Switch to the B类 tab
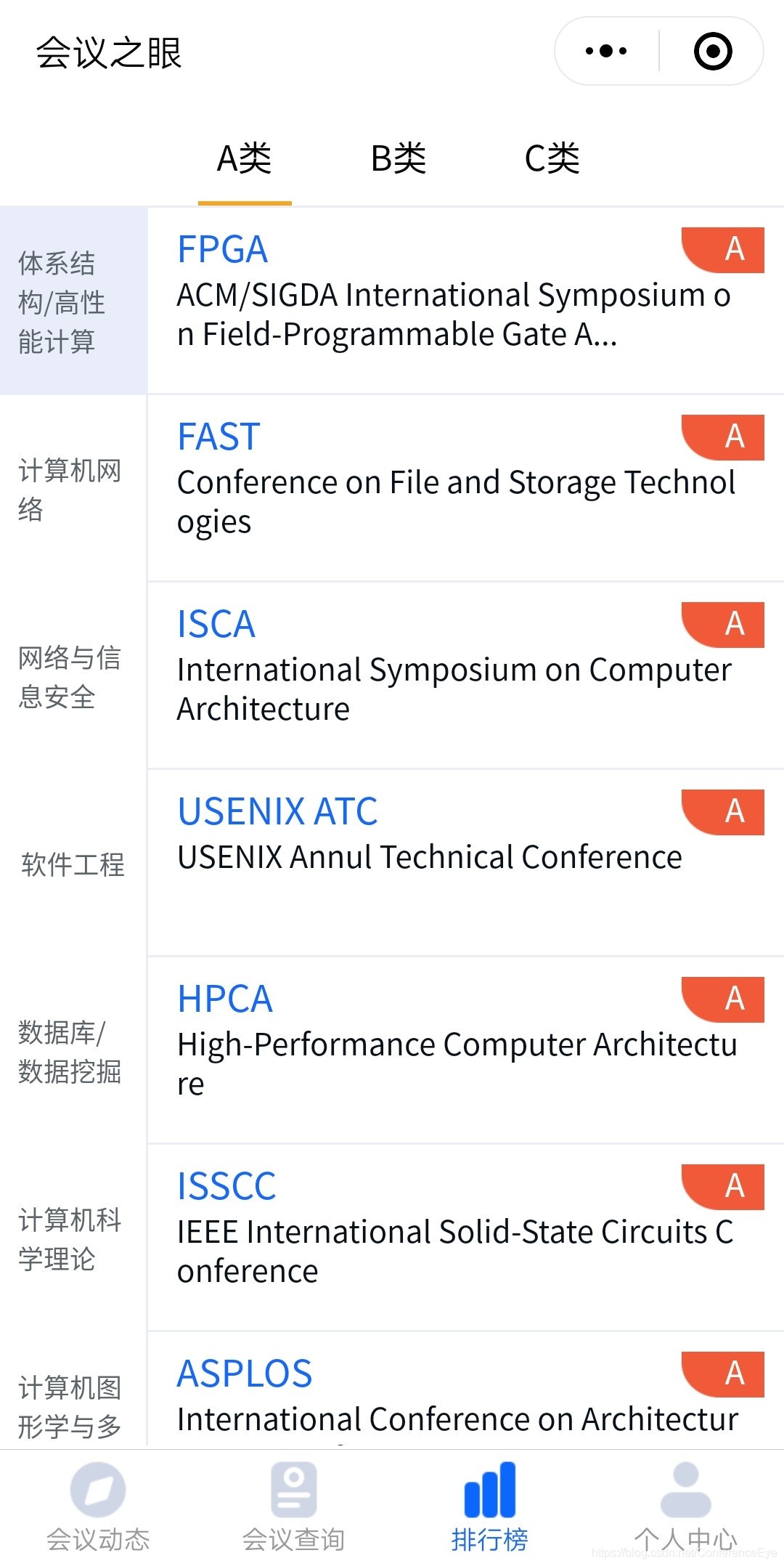This screenshot has width=784, height=1566. [x=399, y=157]
